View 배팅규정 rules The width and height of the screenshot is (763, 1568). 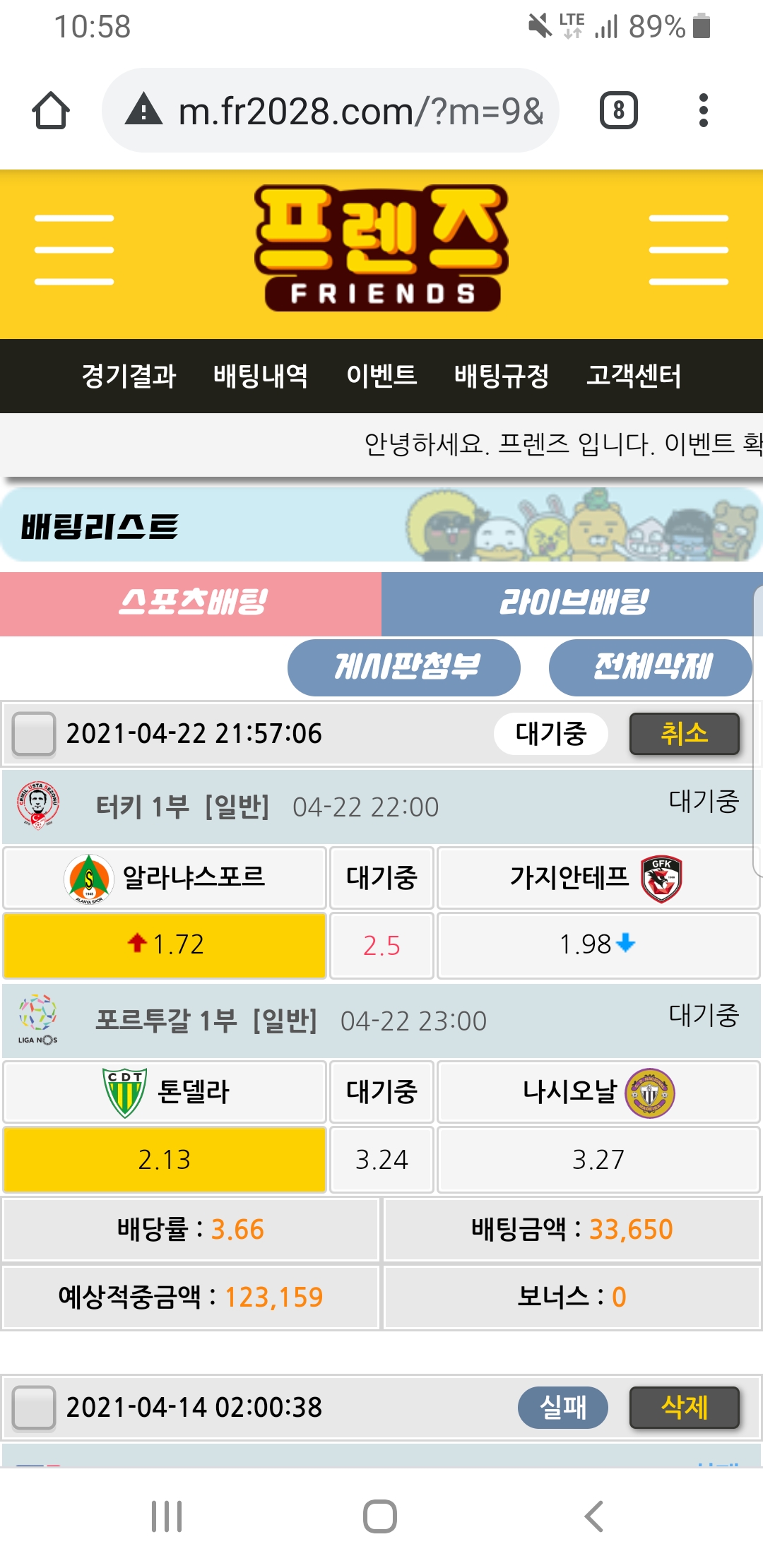(x=502, y=376)
